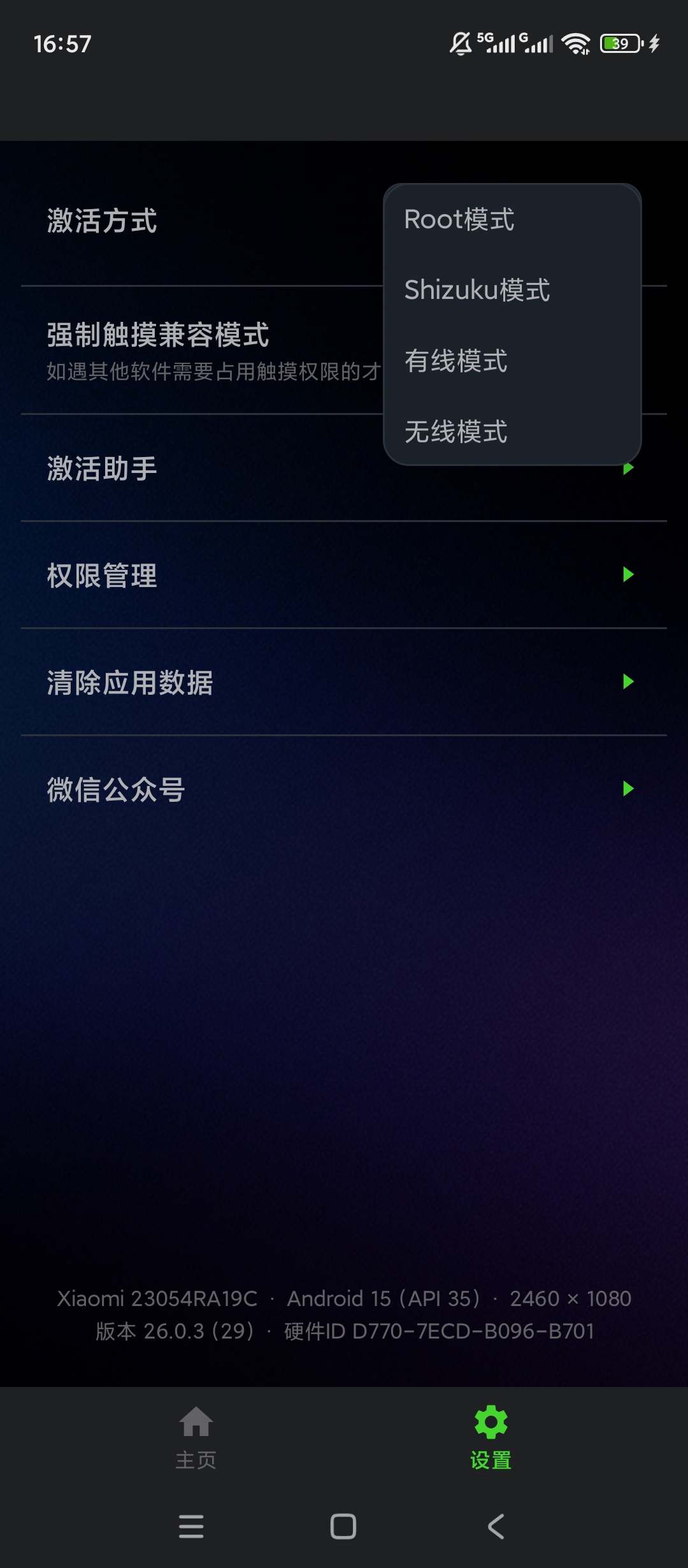The height and width of the screenshot is (1568, 688).
Task: Open recent apps from navigation bar
Action: pos(191,1527)
